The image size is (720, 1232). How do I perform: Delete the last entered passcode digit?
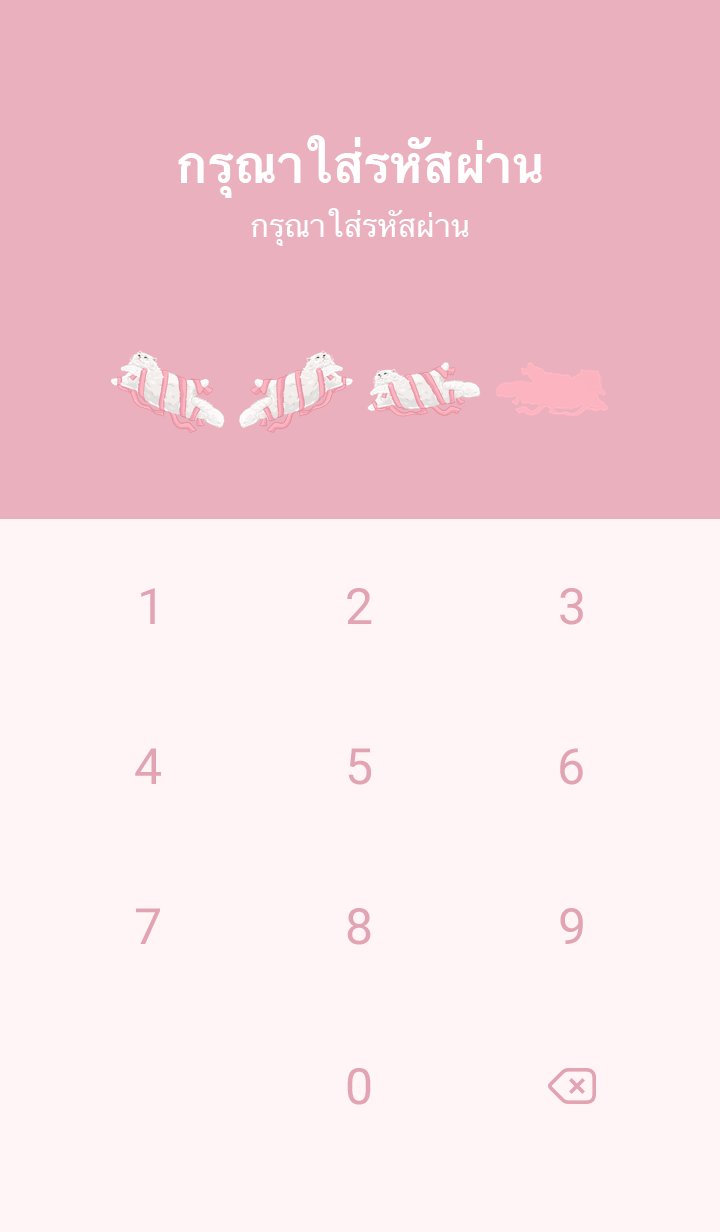(x=572, y=1086)
